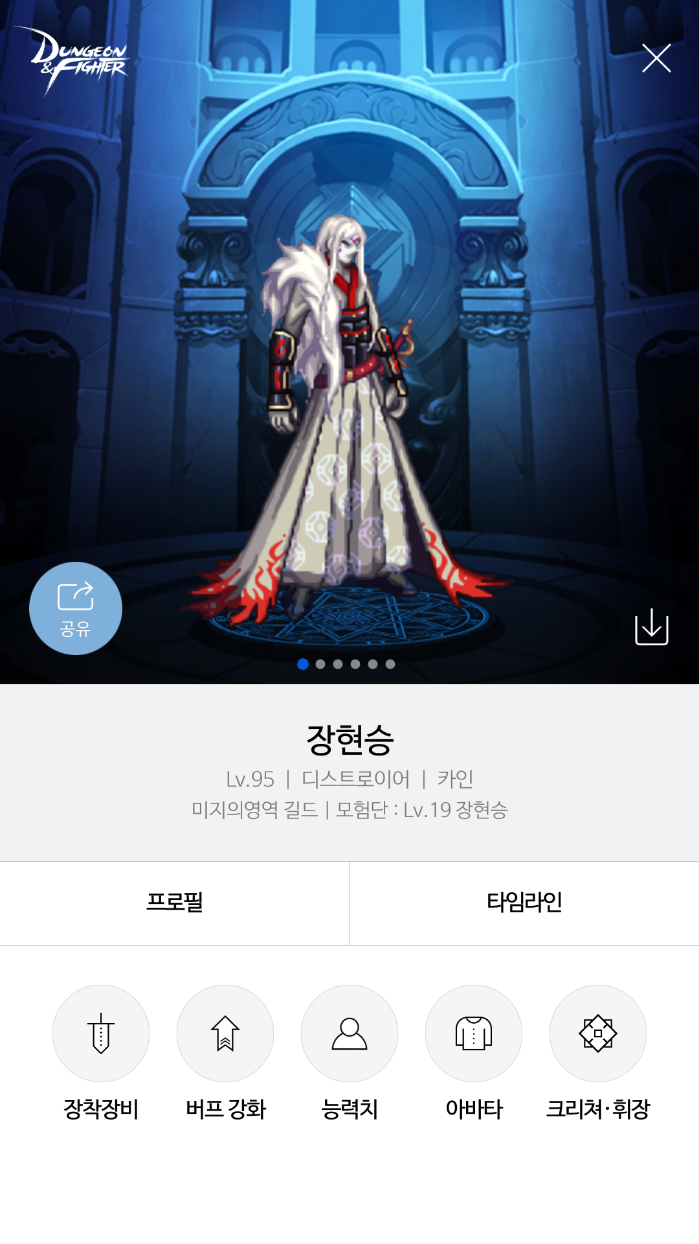This screenshot has height=1244, width=699.
Task: Open 장착장비 equipment section
Action: (x=101, y=1034)
